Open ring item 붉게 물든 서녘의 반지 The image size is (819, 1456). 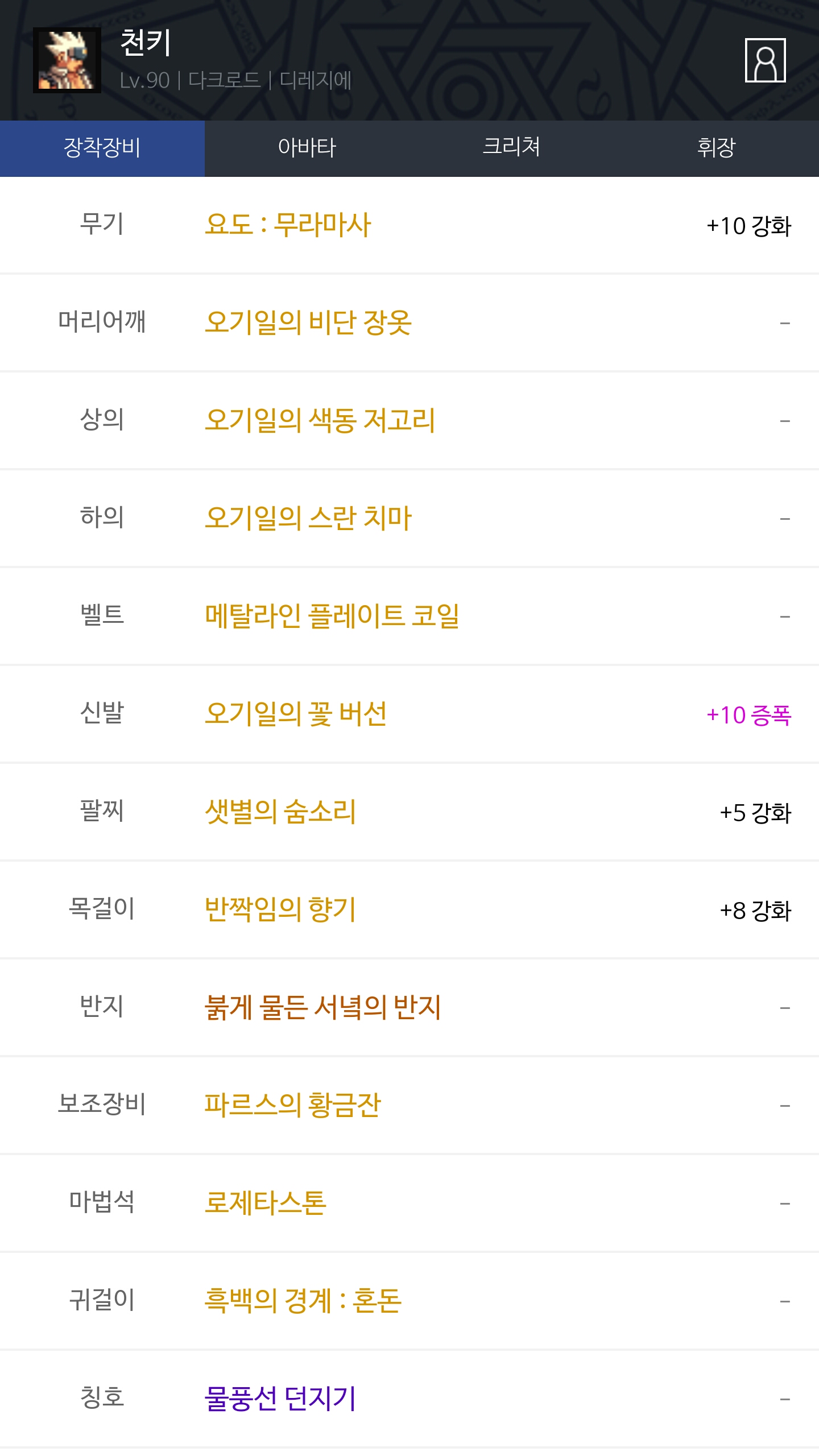[x=322, y=1007]
